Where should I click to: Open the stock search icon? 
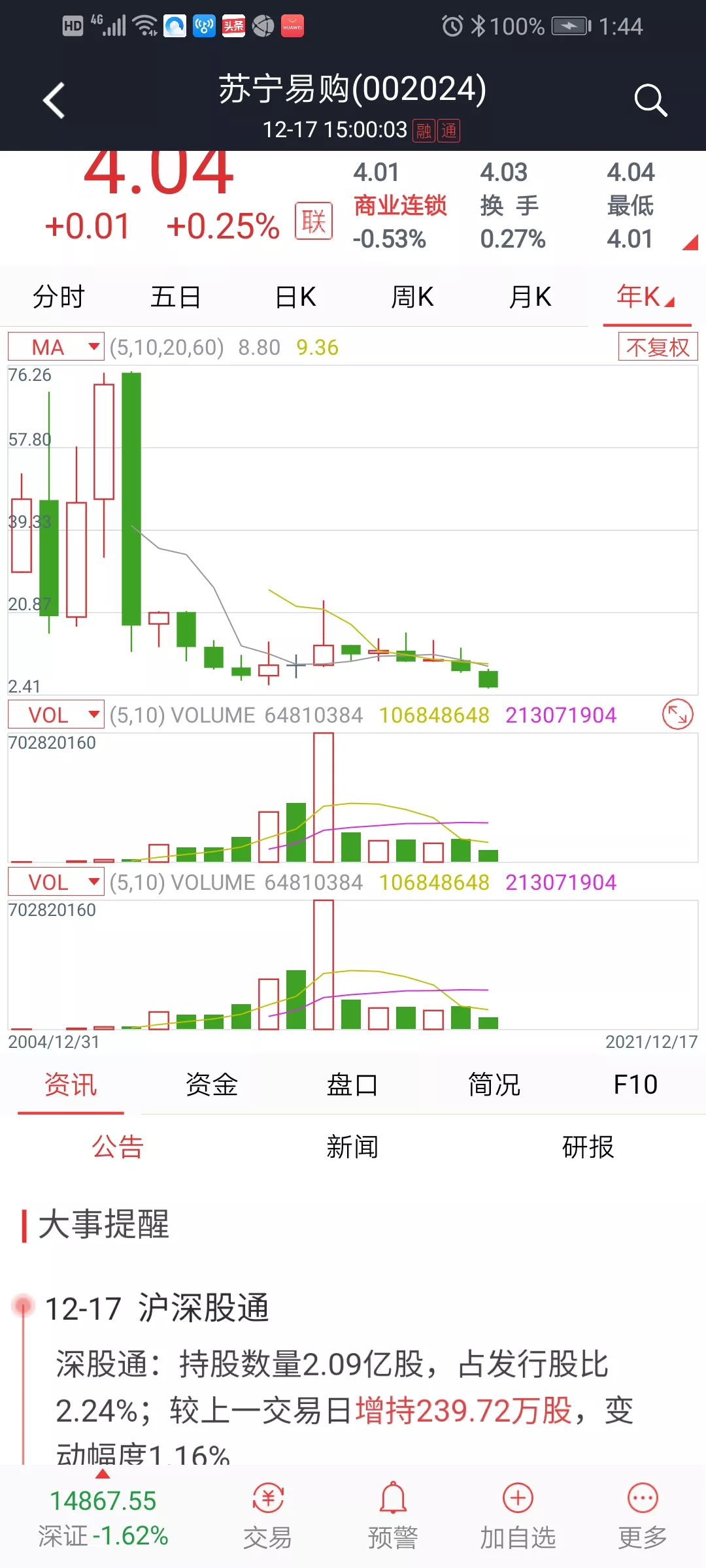(650, 101)
